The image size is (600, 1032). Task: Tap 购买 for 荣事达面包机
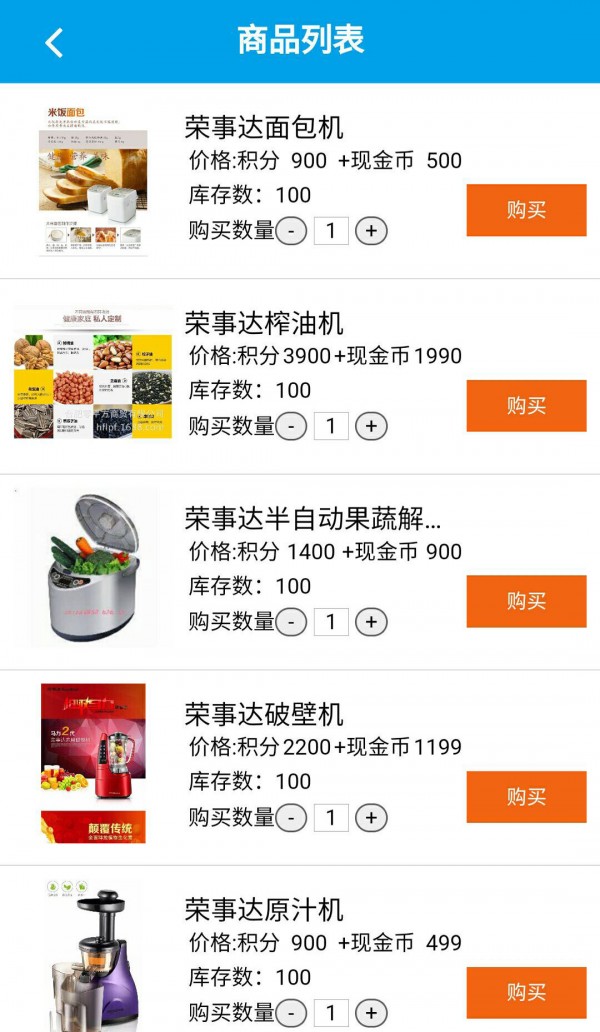526,210
